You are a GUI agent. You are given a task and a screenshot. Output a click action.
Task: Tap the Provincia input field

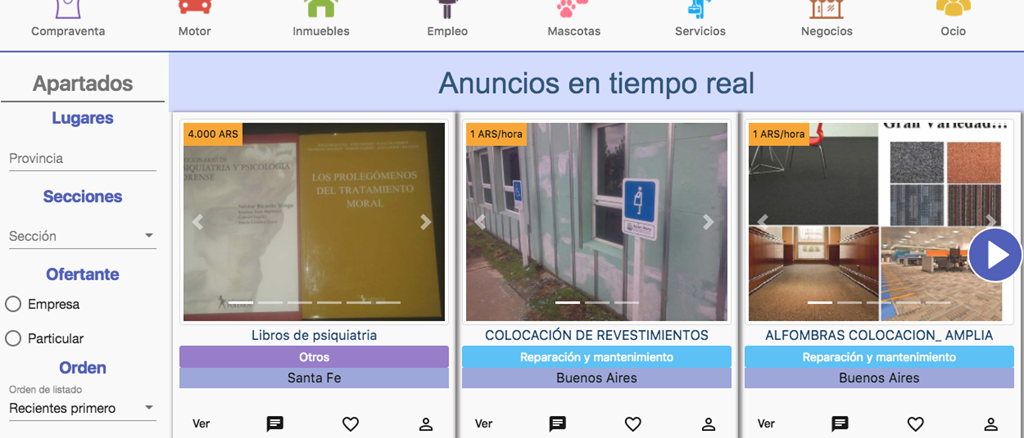[x=82, y=158]
